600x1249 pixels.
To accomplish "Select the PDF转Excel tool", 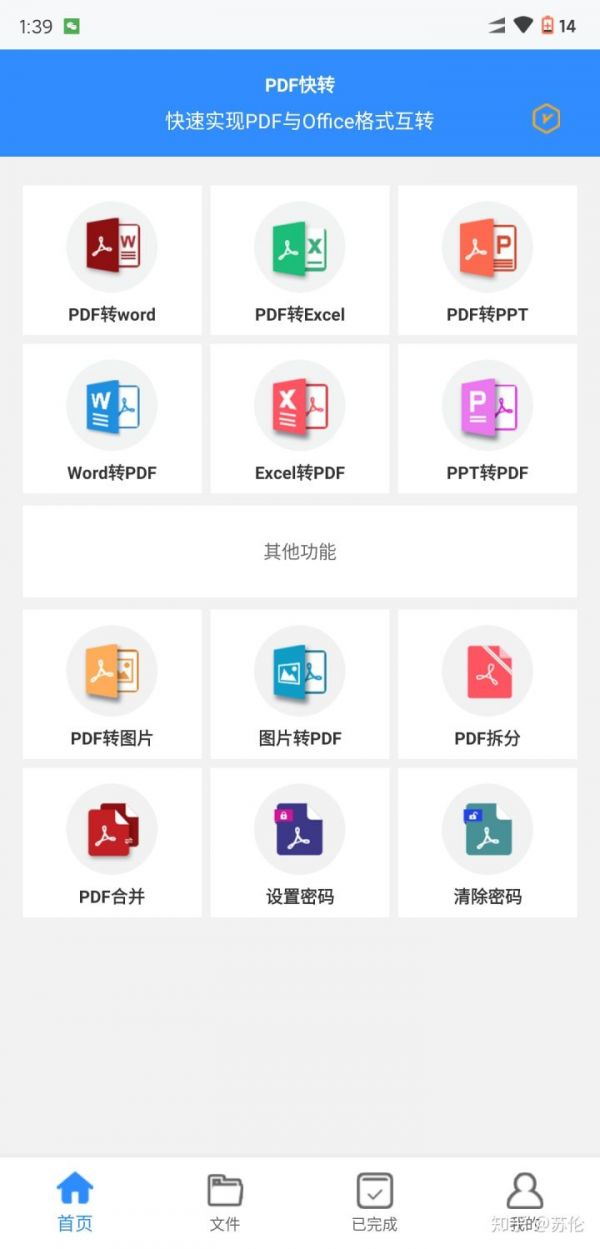I will [x=300, y=260].
